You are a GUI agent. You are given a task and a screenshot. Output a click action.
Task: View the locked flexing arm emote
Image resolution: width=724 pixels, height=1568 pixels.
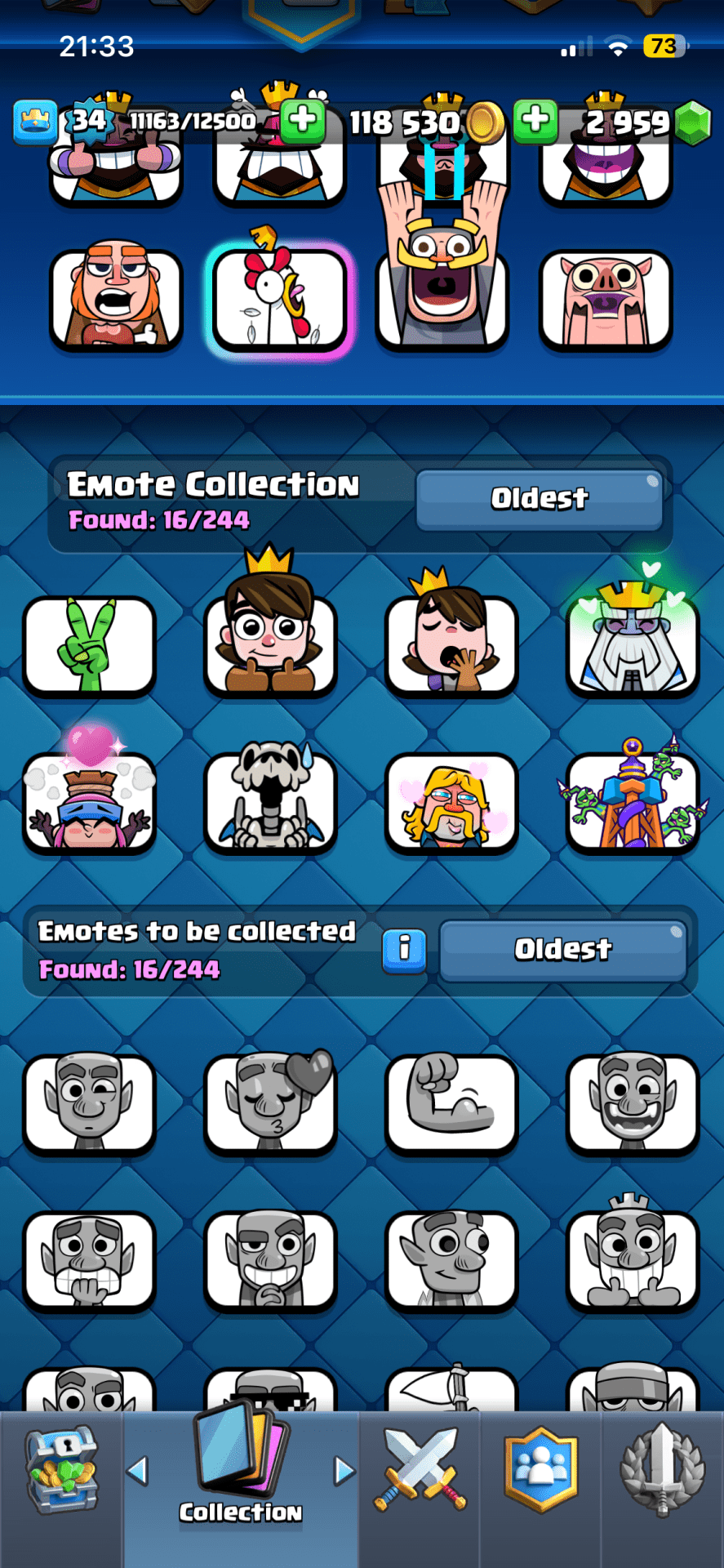coord(451,1103)
